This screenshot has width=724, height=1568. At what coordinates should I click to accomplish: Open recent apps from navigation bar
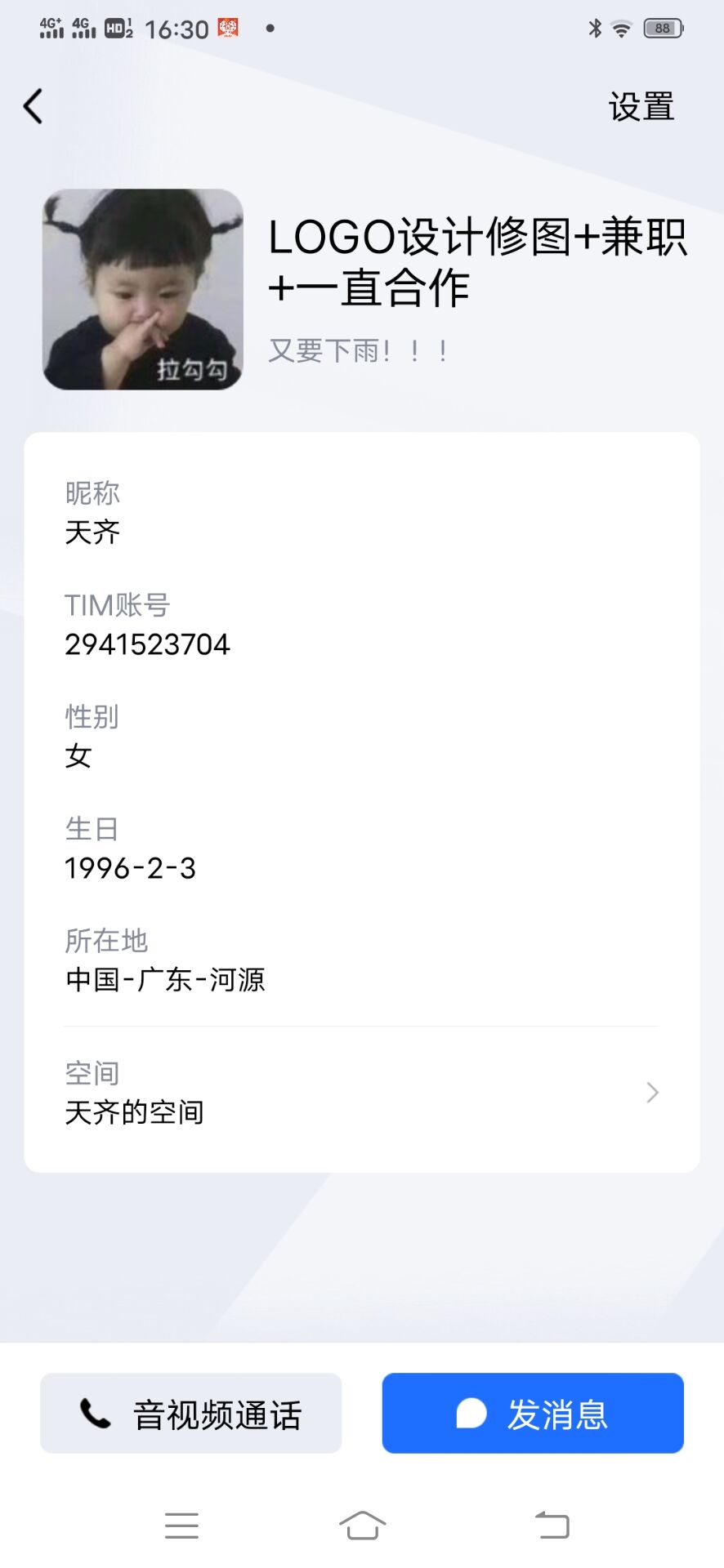pos(181,1526)
